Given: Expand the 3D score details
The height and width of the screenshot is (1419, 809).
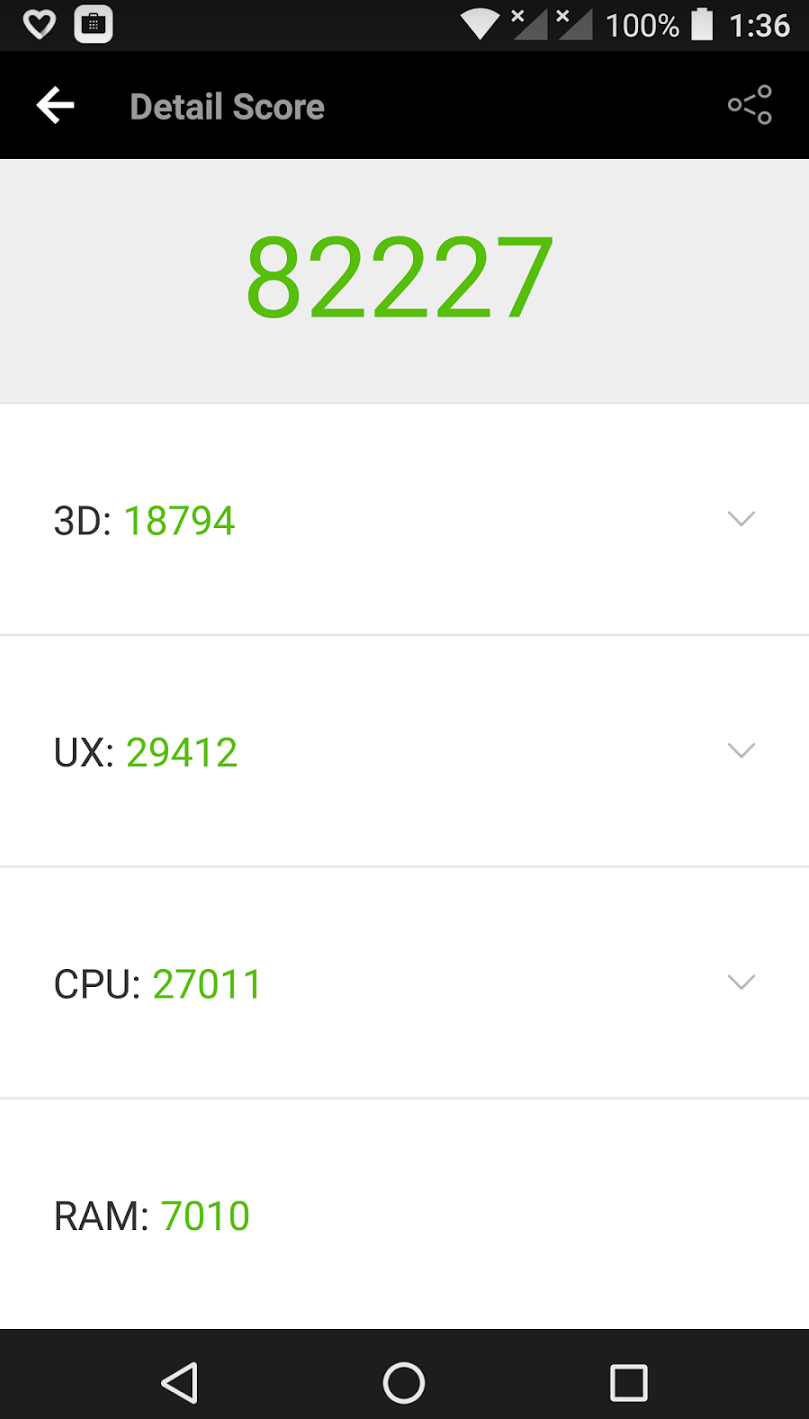Looking at the screenshot, I should coord(741,519).
